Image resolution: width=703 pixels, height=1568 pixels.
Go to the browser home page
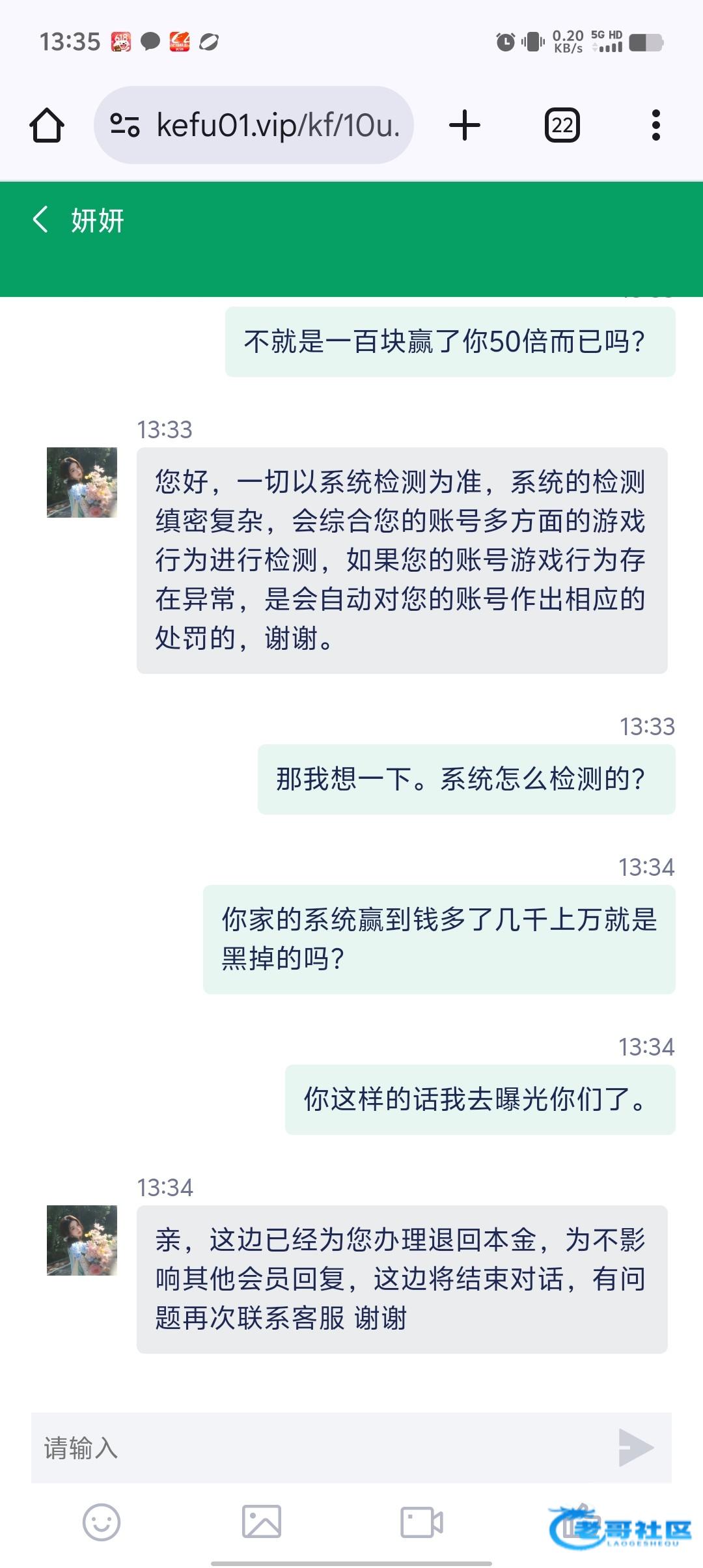(47, 125)
